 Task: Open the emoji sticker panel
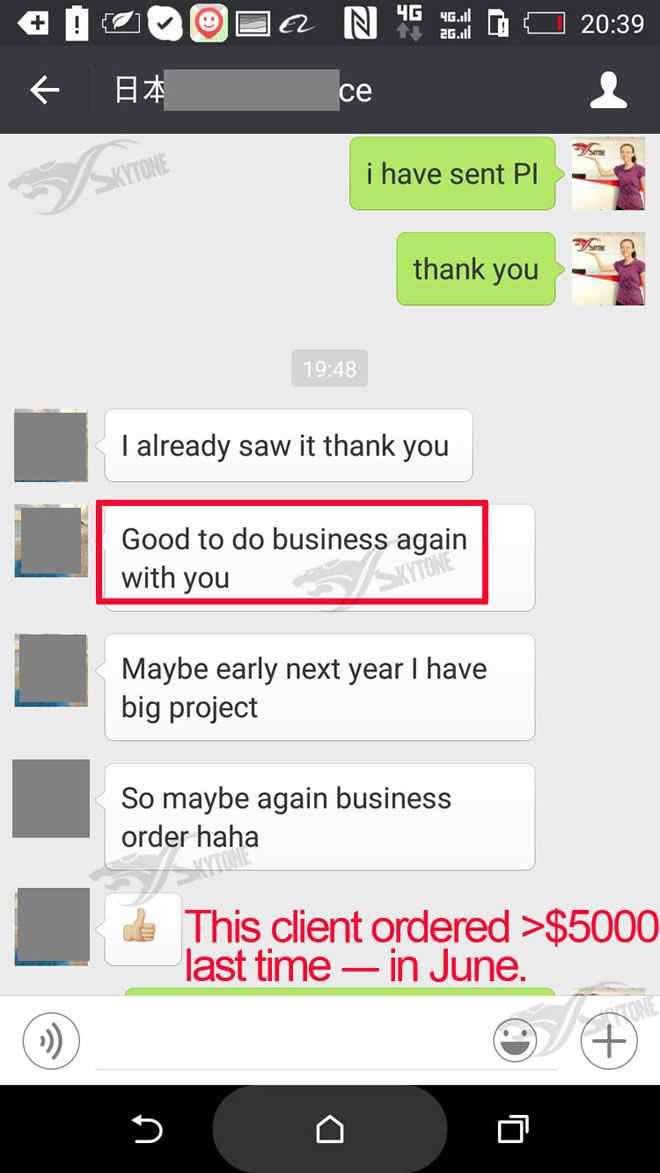tap(515, 1041)
